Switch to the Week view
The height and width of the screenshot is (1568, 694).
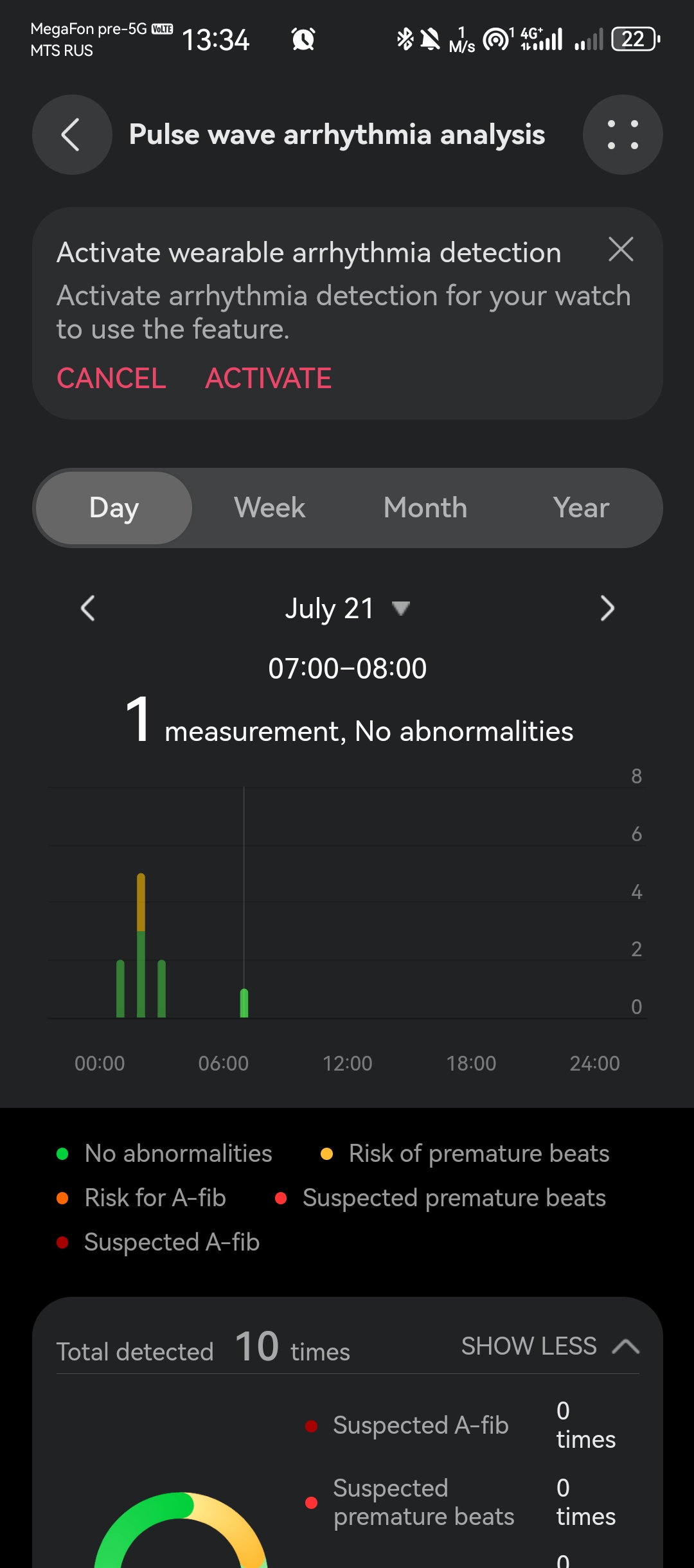click(x=269, y=508)
